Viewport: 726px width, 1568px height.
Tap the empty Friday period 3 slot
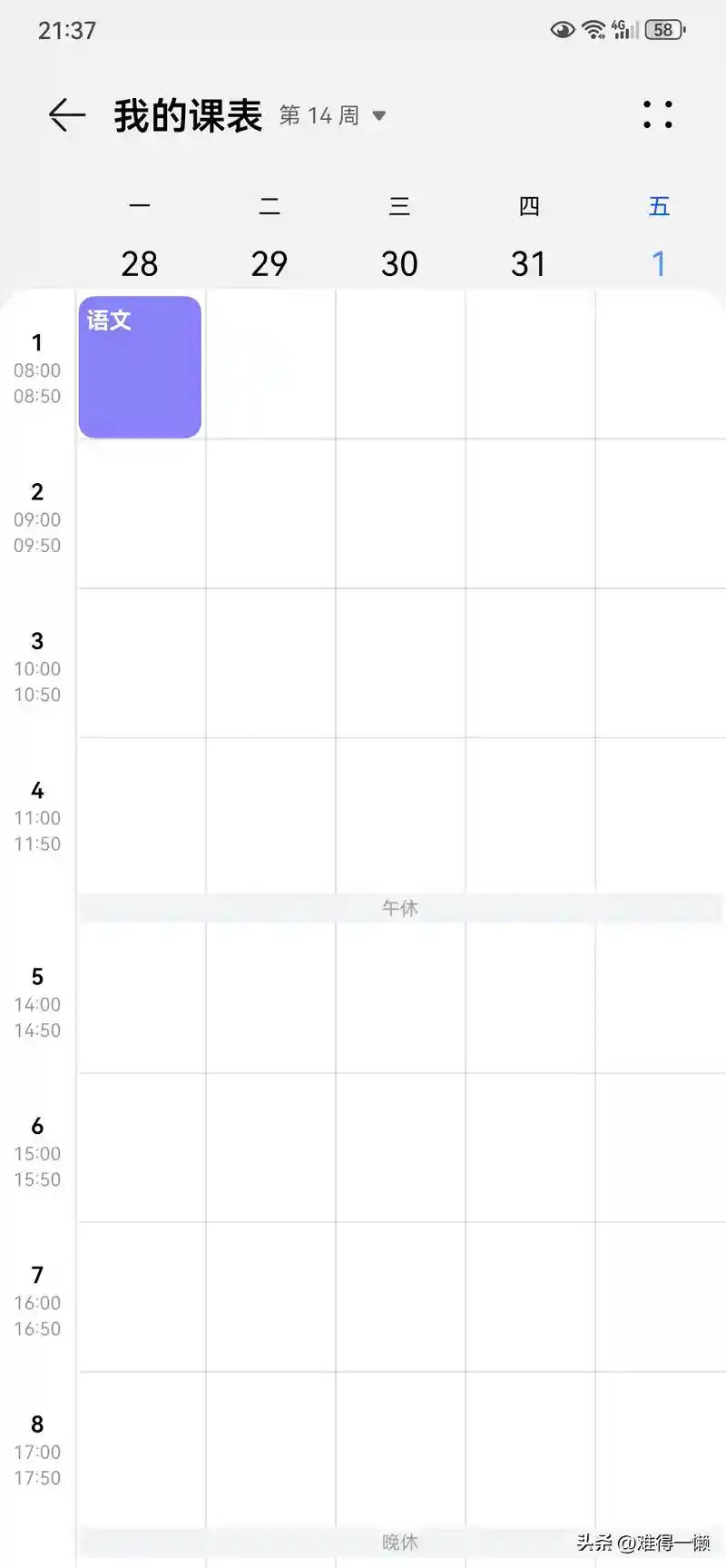click(660, 664)
